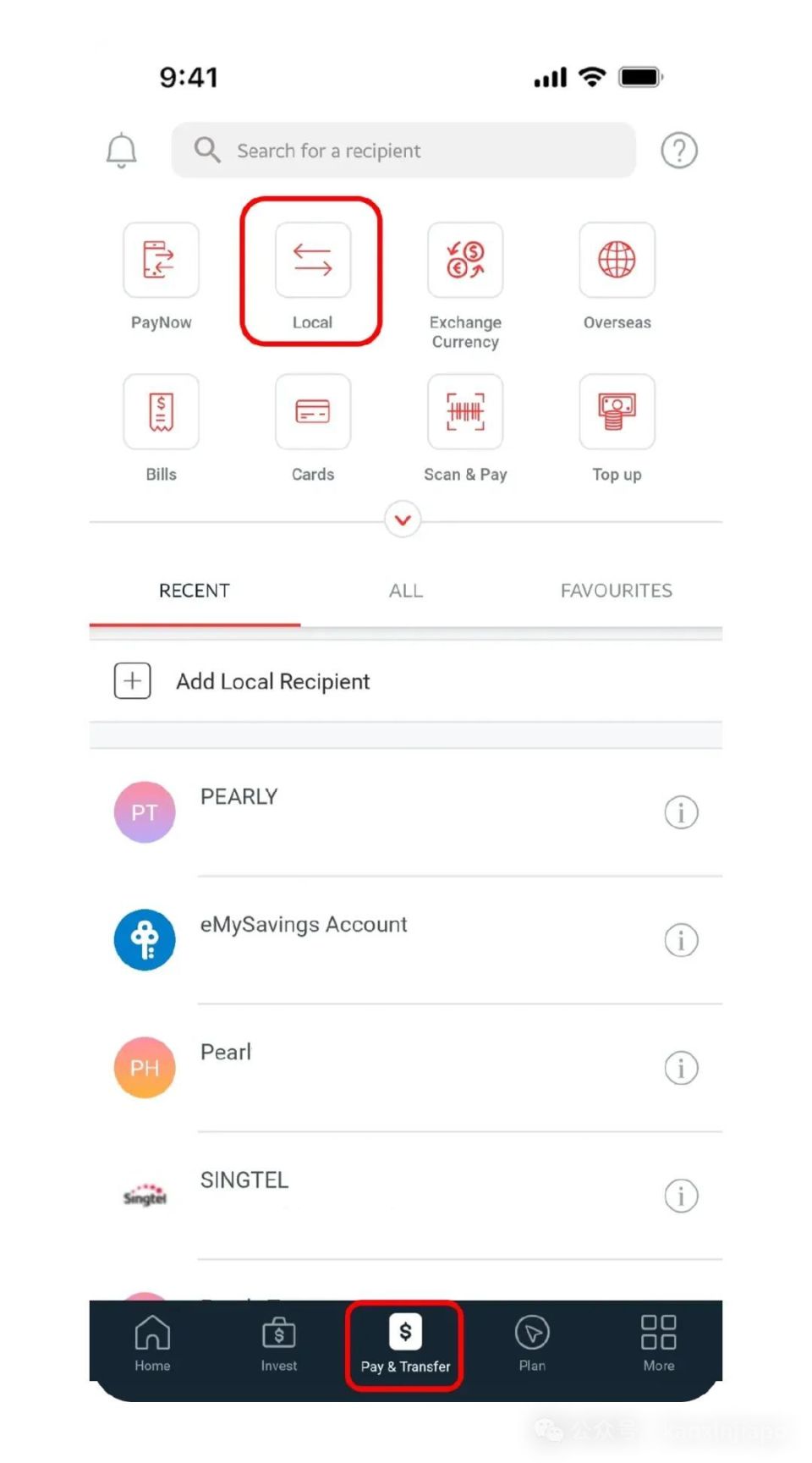Image resolution: width=812 pixels, height=1463 pixels.
Task: Select the eMySavings Account recipient
Action: point(304,924)
